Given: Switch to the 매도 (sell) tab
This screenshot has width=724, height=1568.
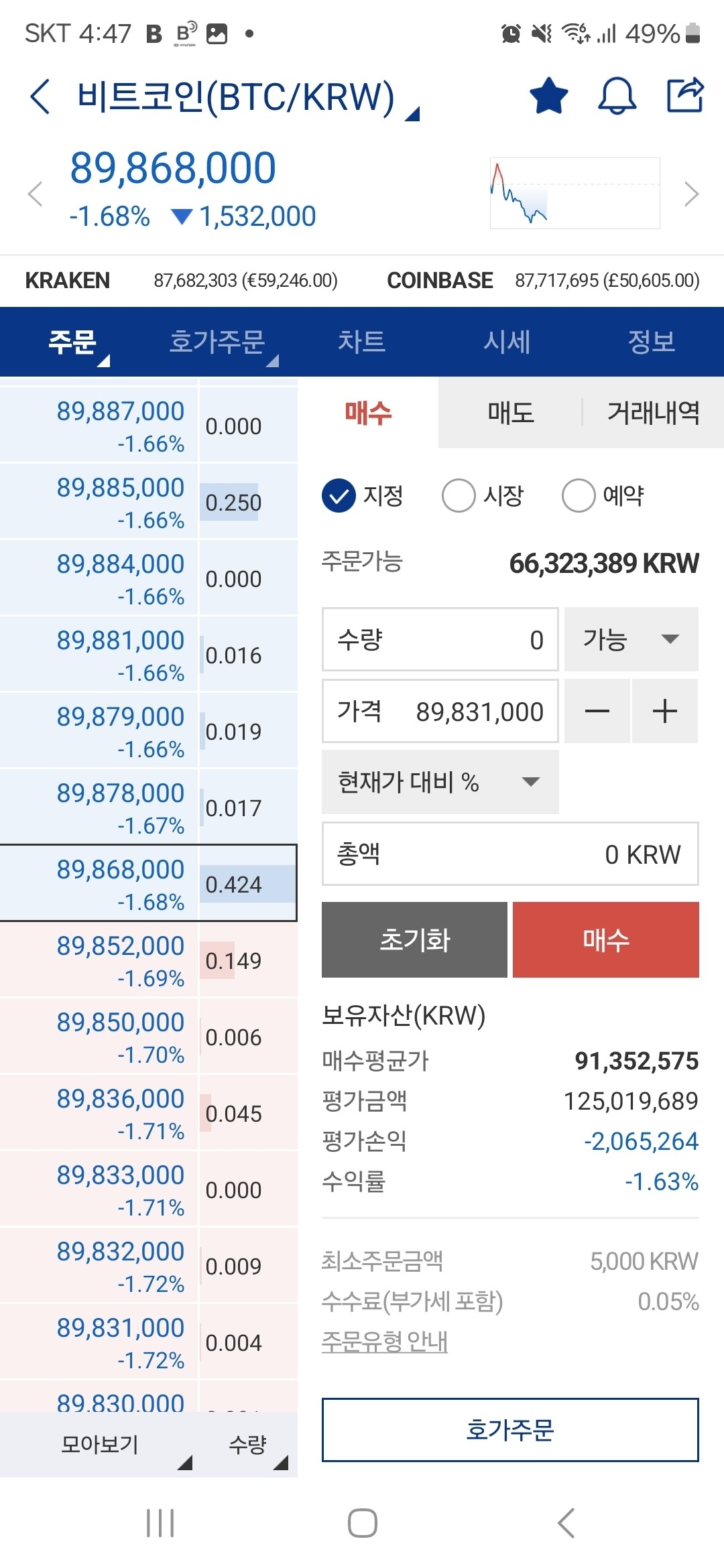Looking at the screenshot, I should [x=510, y=413].
